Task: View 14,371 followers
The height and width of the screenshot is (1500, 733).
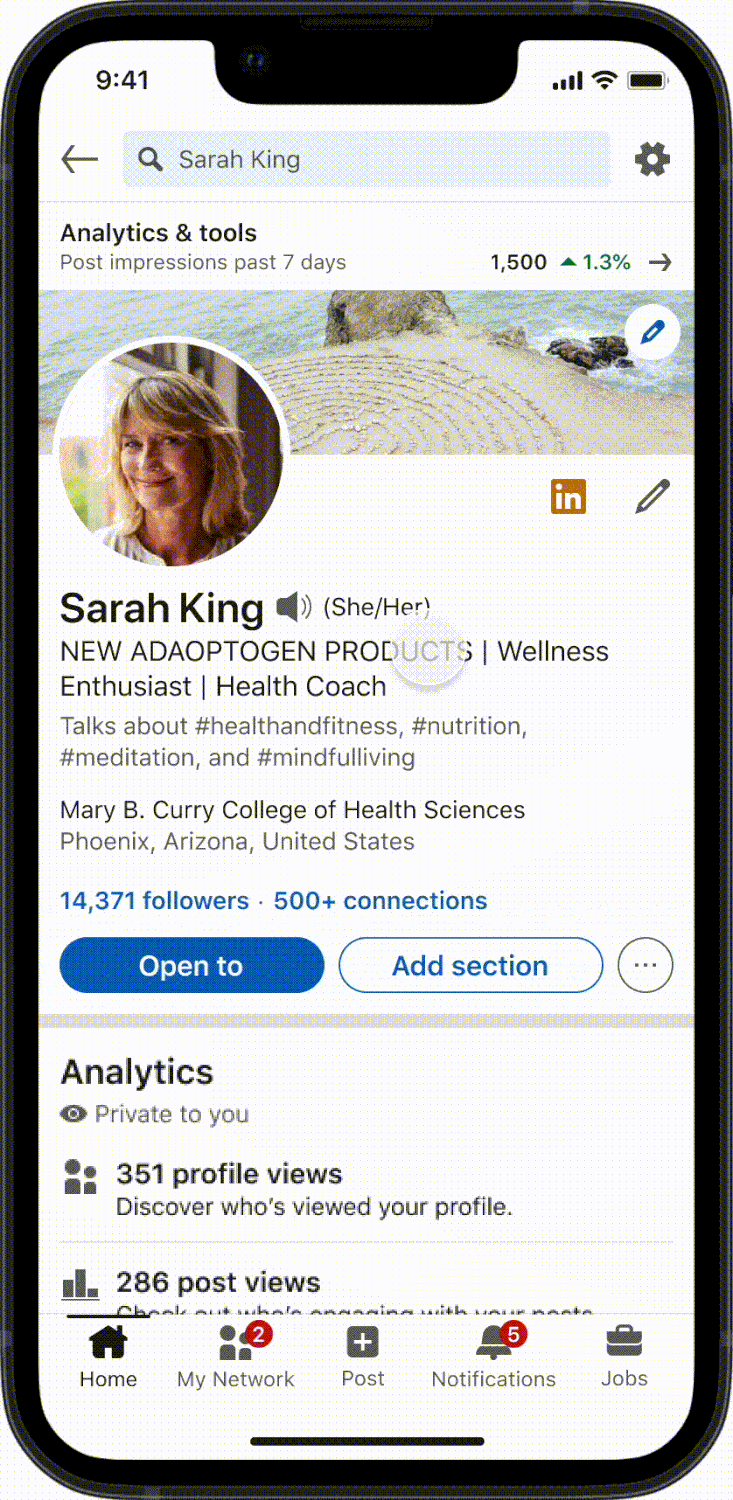Action: coord(154,901)
